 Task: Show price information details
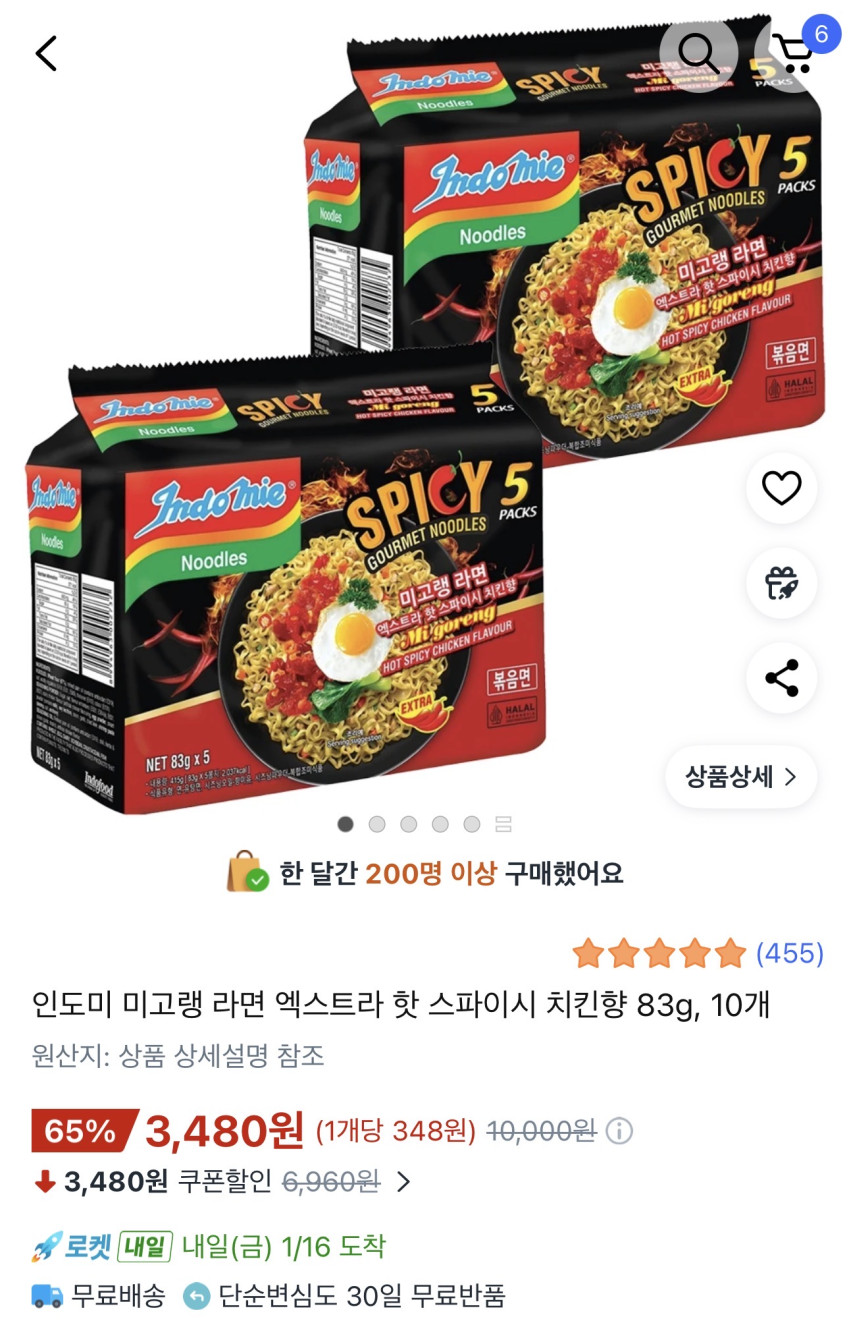click(620, 1131)
